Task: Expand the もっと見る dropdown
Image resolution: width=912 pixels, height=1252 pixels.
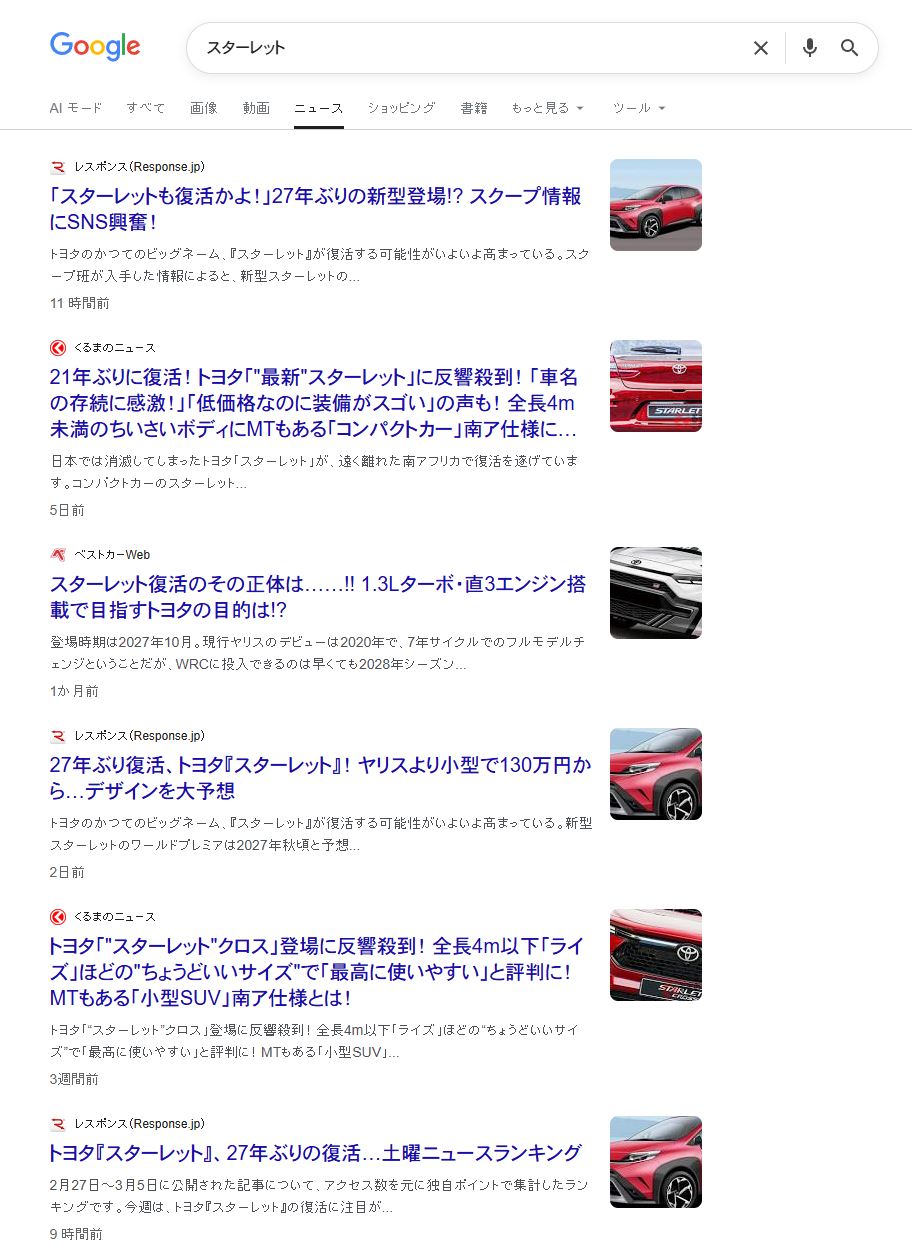Action: [547, 108]
